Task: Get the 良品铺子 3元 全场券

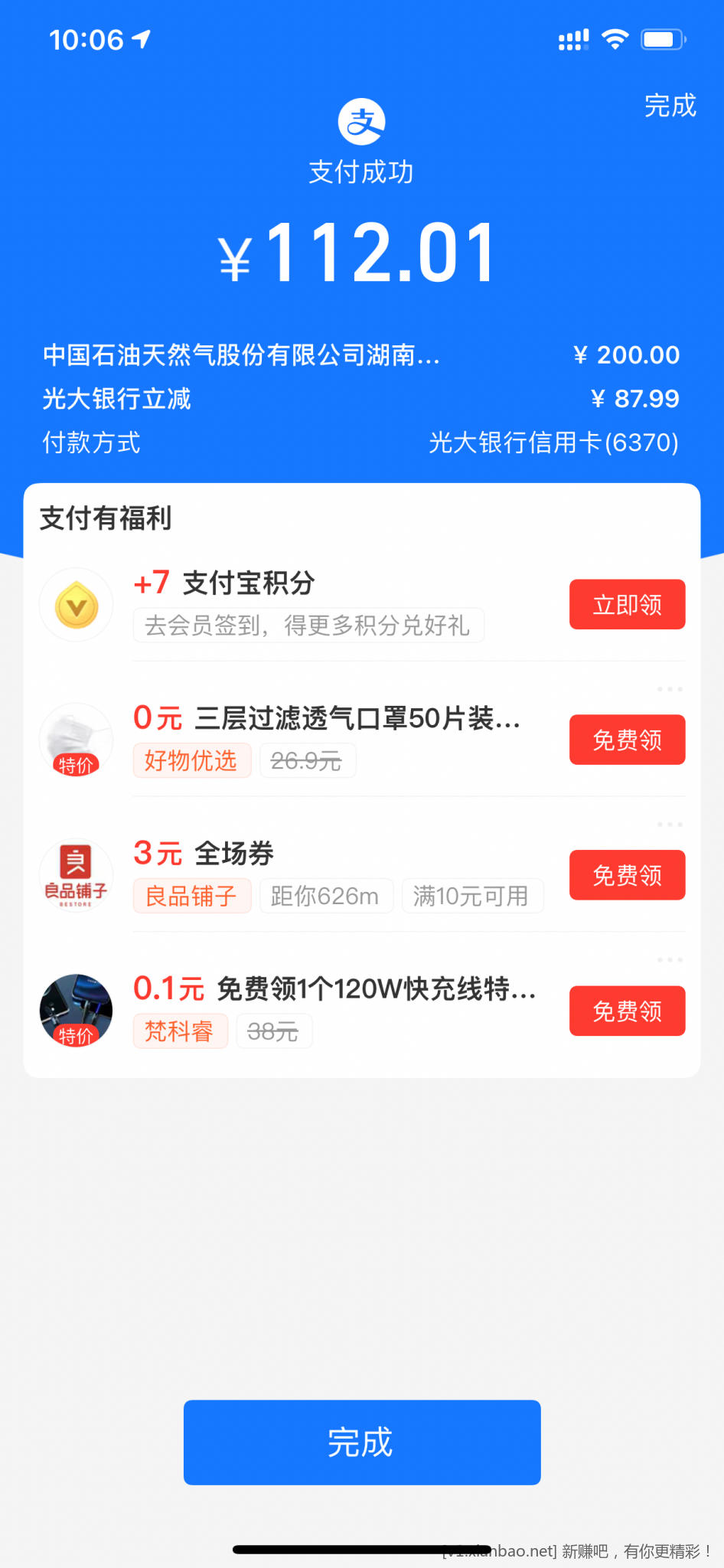Action: [627, 875]
